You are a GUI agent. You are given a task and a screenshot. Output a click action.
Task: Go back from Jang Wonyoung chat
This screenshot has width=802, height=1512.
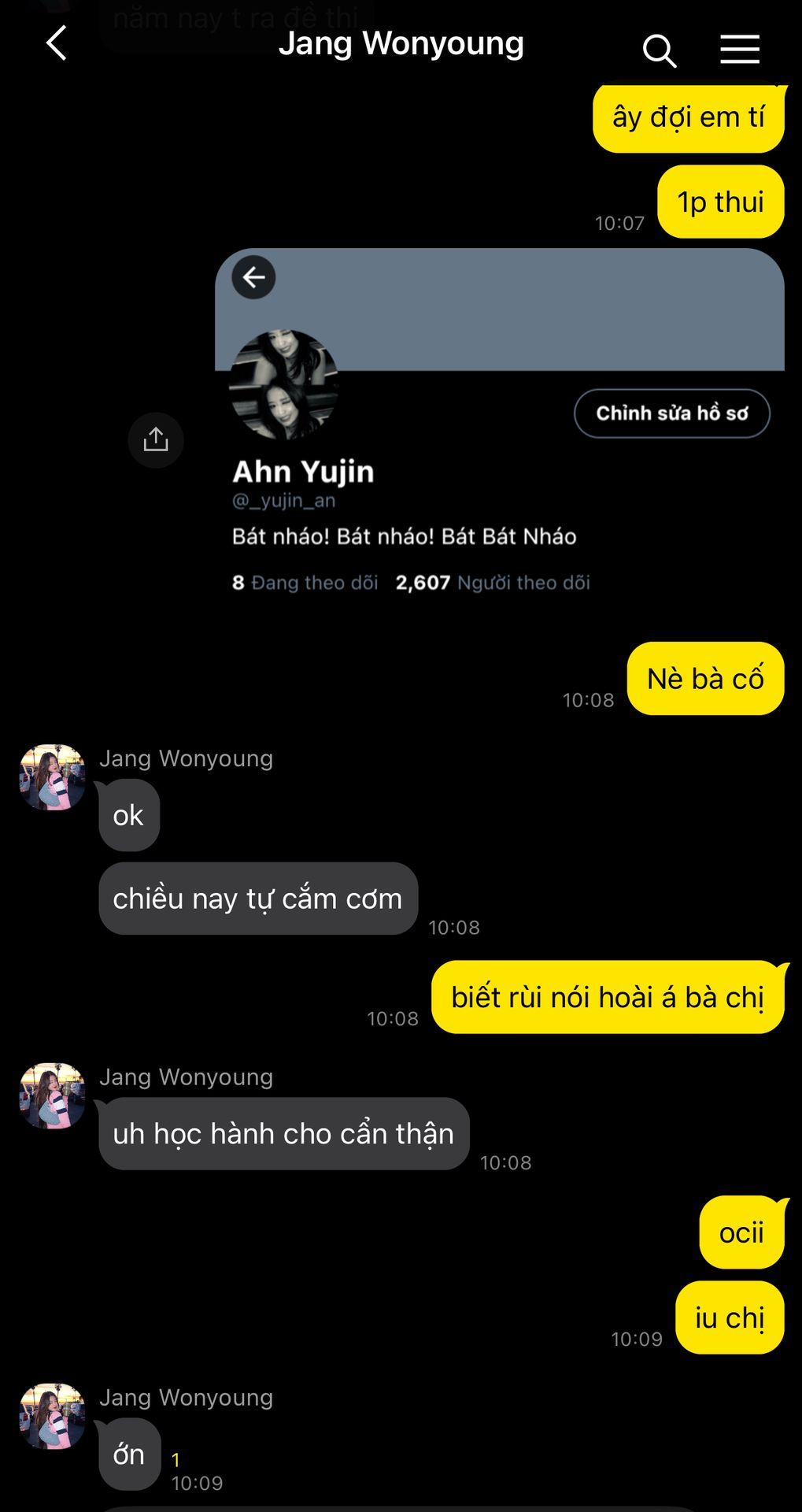57,43
